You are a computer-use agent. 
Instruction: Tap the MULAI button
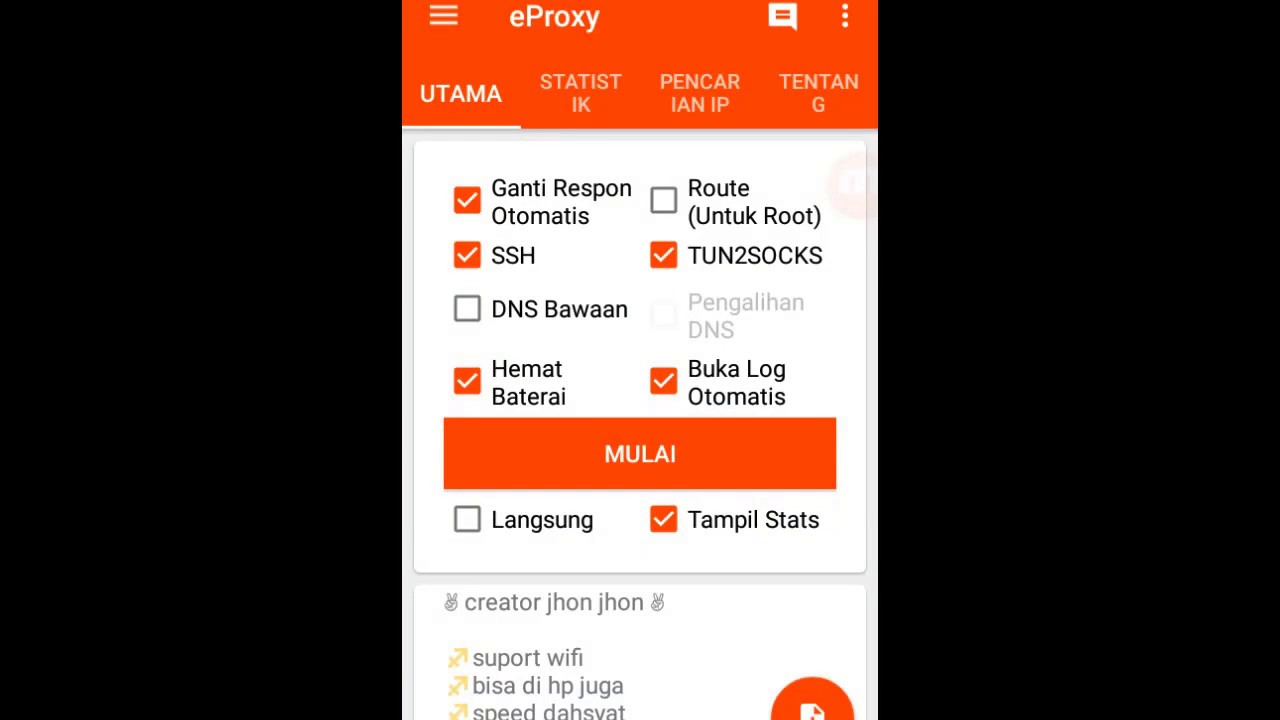click(639, 454)
